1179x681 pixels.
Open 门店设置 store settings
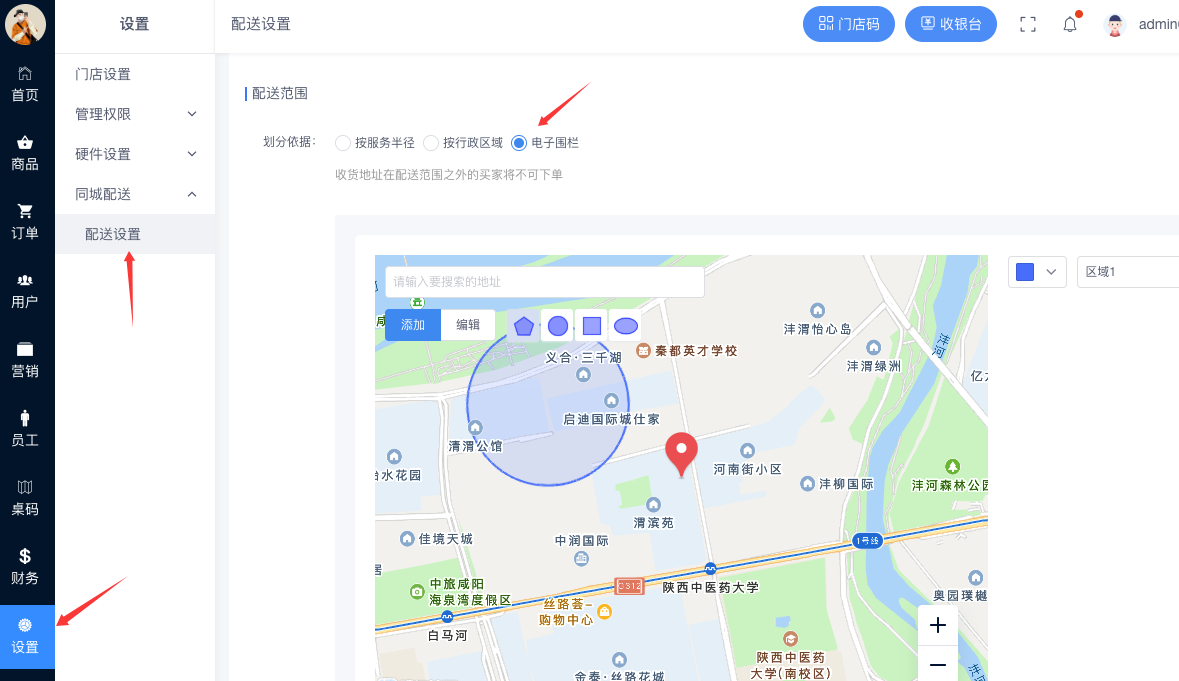(103, 74)
